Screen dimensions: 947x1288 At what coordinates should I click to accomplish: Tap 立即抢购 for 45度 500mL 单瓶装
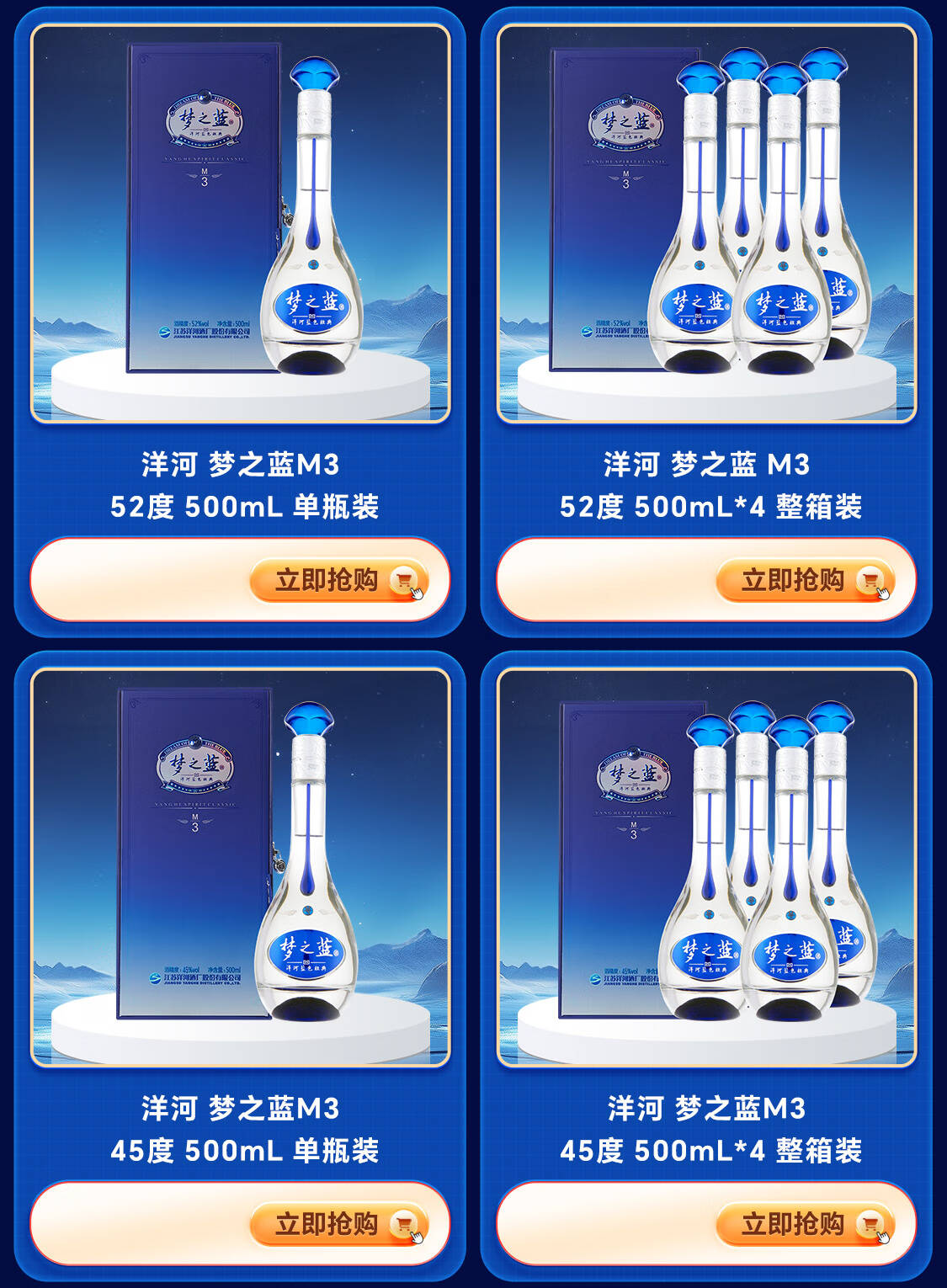pos(339,1224)
